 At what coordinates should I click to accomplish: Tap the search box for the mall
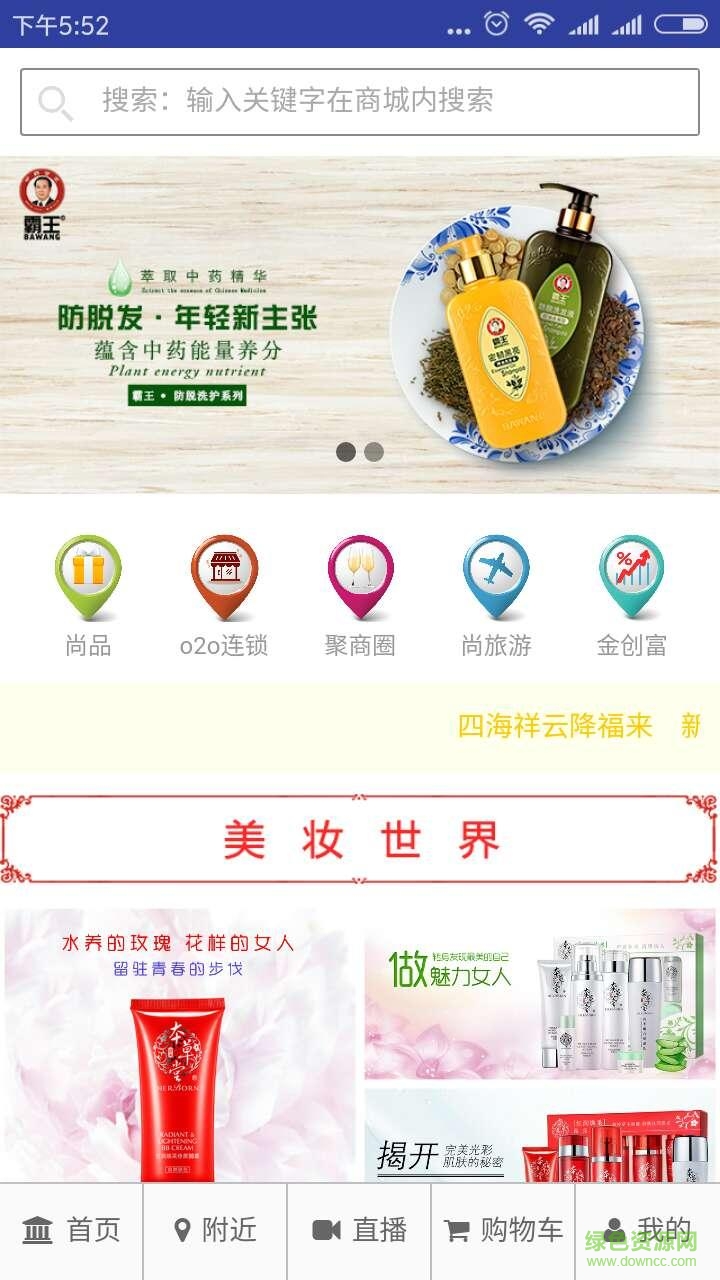(x=360, y=101)
